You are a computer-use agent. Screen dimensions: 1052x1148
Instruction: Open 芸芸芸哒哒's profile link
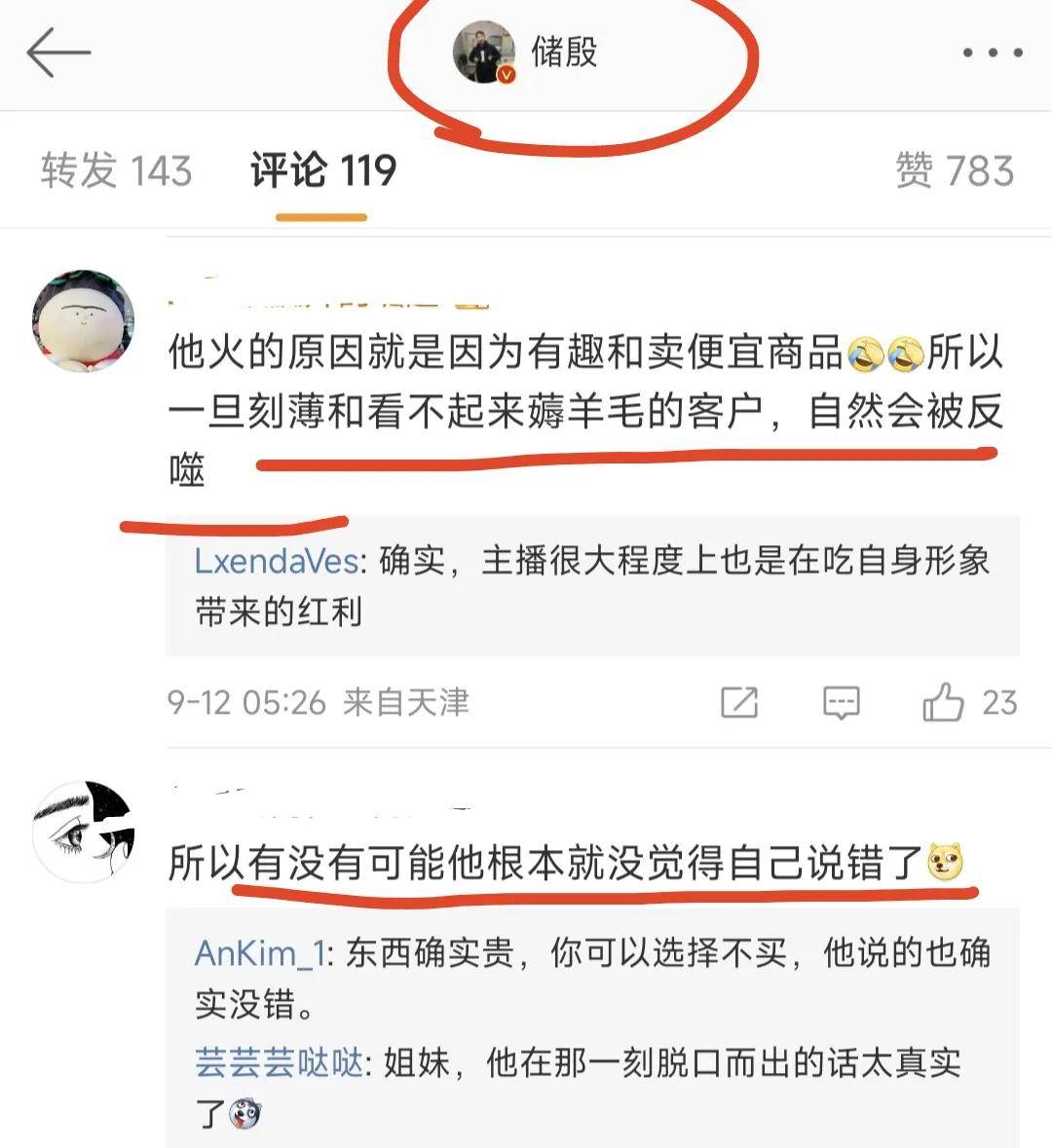coord(279,1061)
